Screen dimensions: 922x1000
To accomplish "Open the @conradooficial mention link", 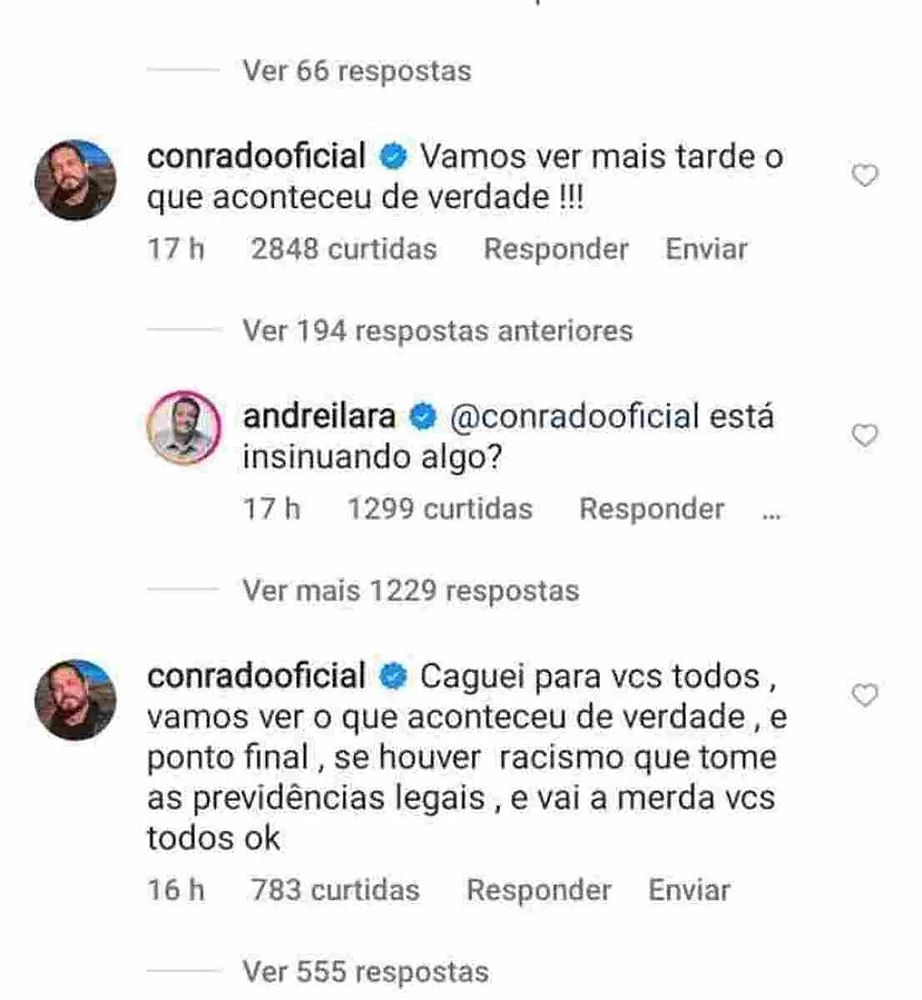I will (576, 417).
